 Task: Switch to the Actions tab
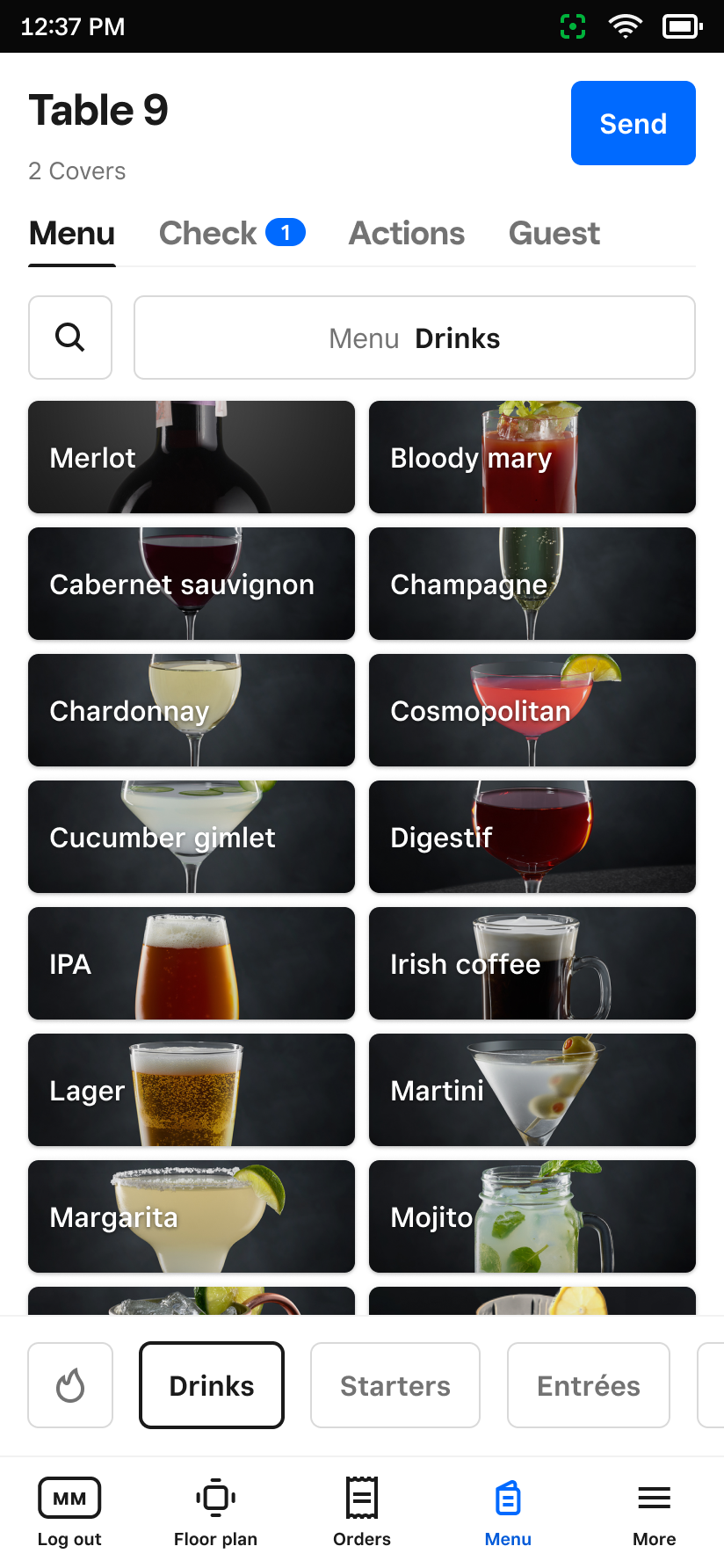point(407,234)
